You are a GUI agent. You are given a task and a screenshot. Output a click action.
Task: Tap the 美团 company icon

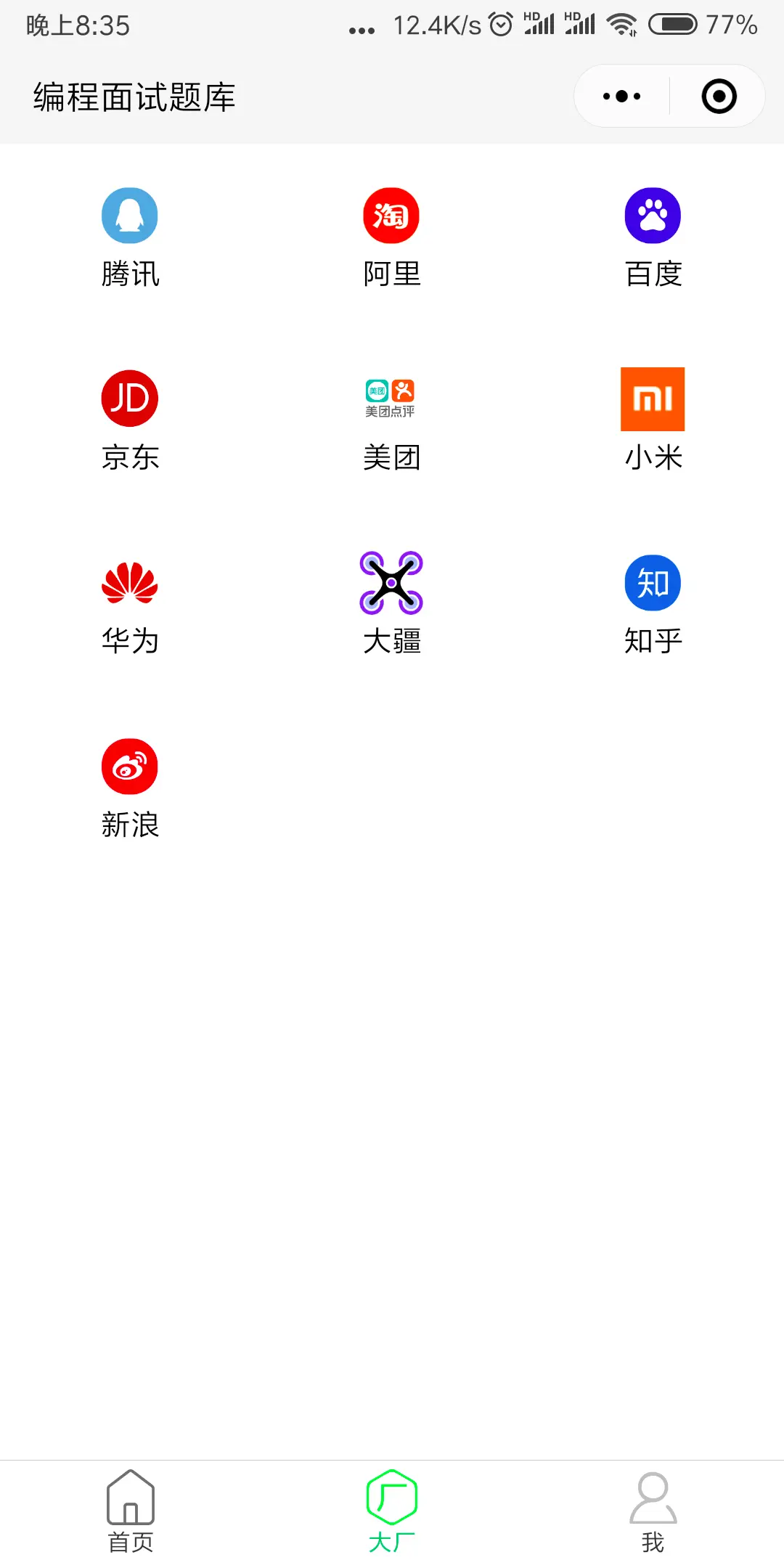pyautogui.click(x=391, y=399)
